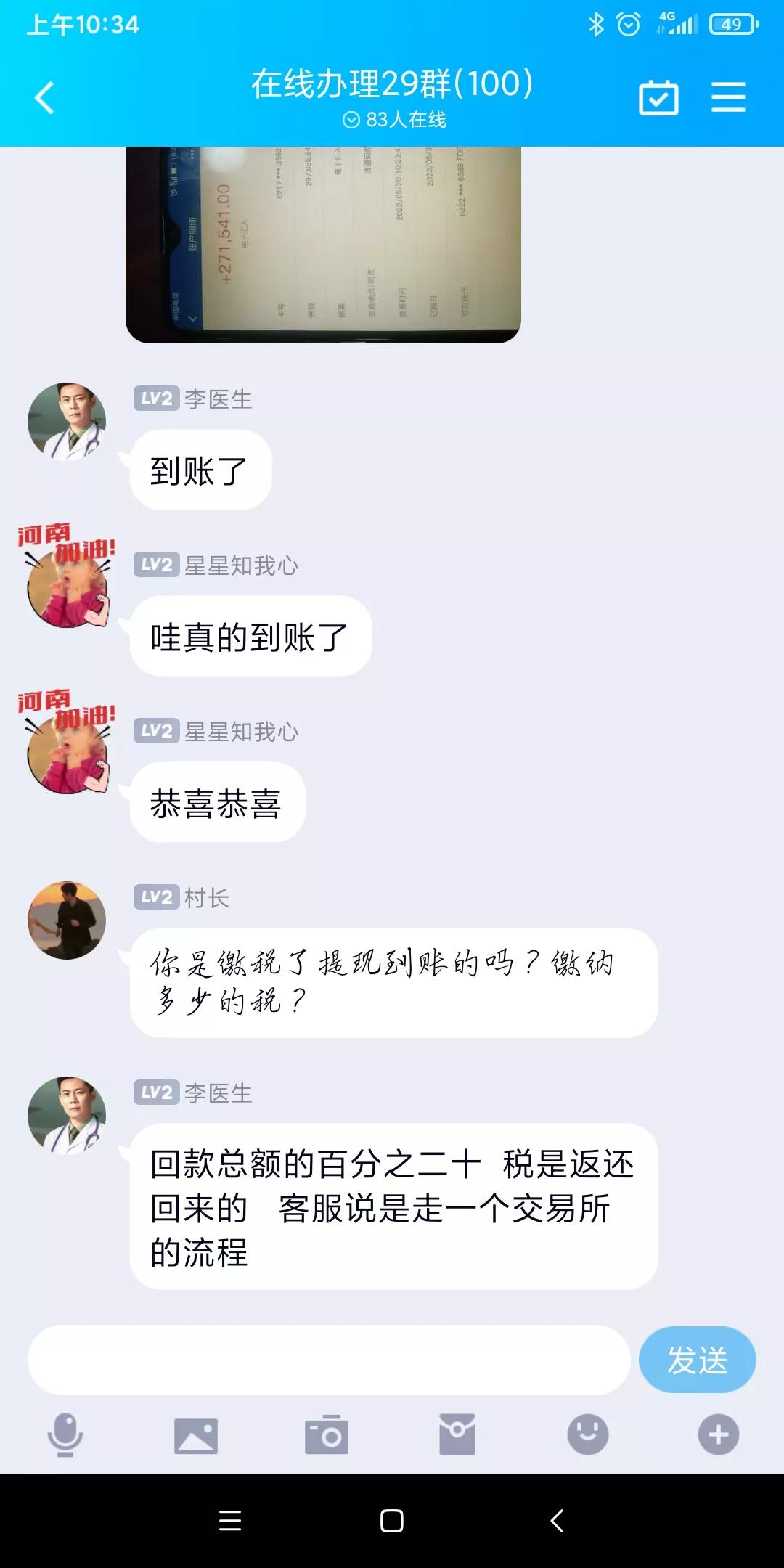Open the plus icon for more functions
Image resolution: width=784 pixels, height=1568 pixels.
click(717, 1434)
